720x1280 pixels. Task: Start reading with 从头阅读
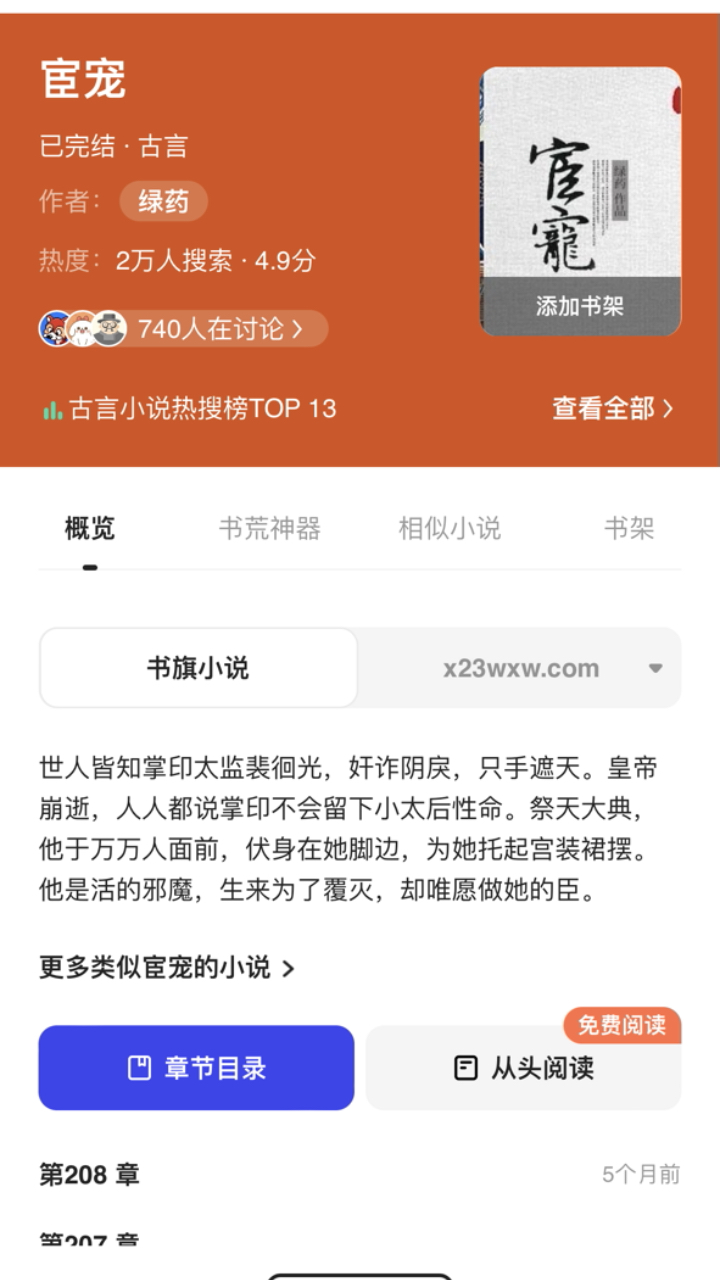coord(523,1067)
